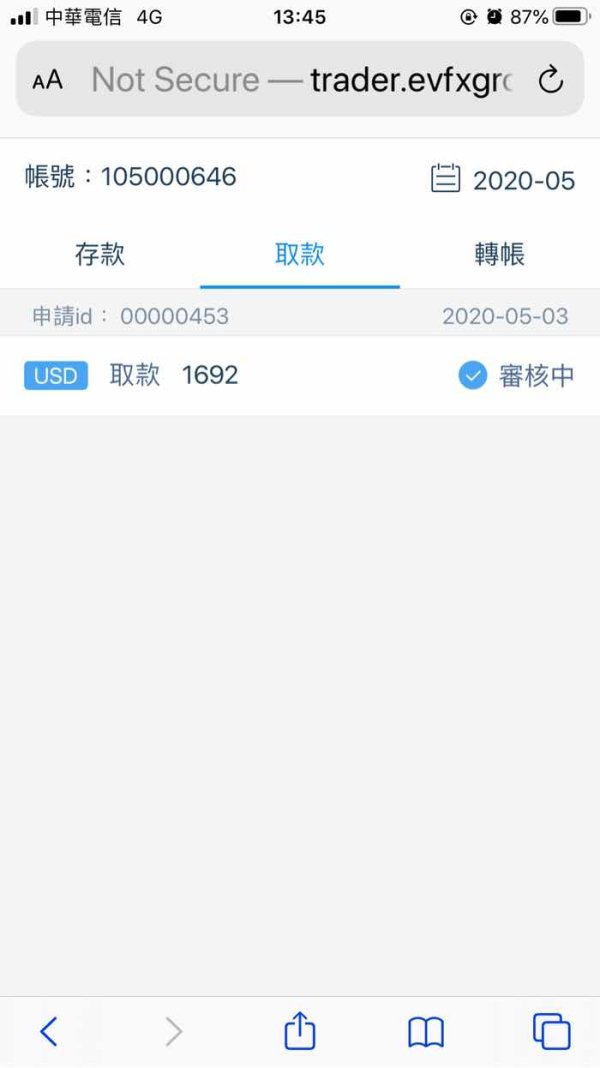This screenshot has height=1068, width=600.
Task: Switch to the 轉帳 tab
Action: [500, 254]
